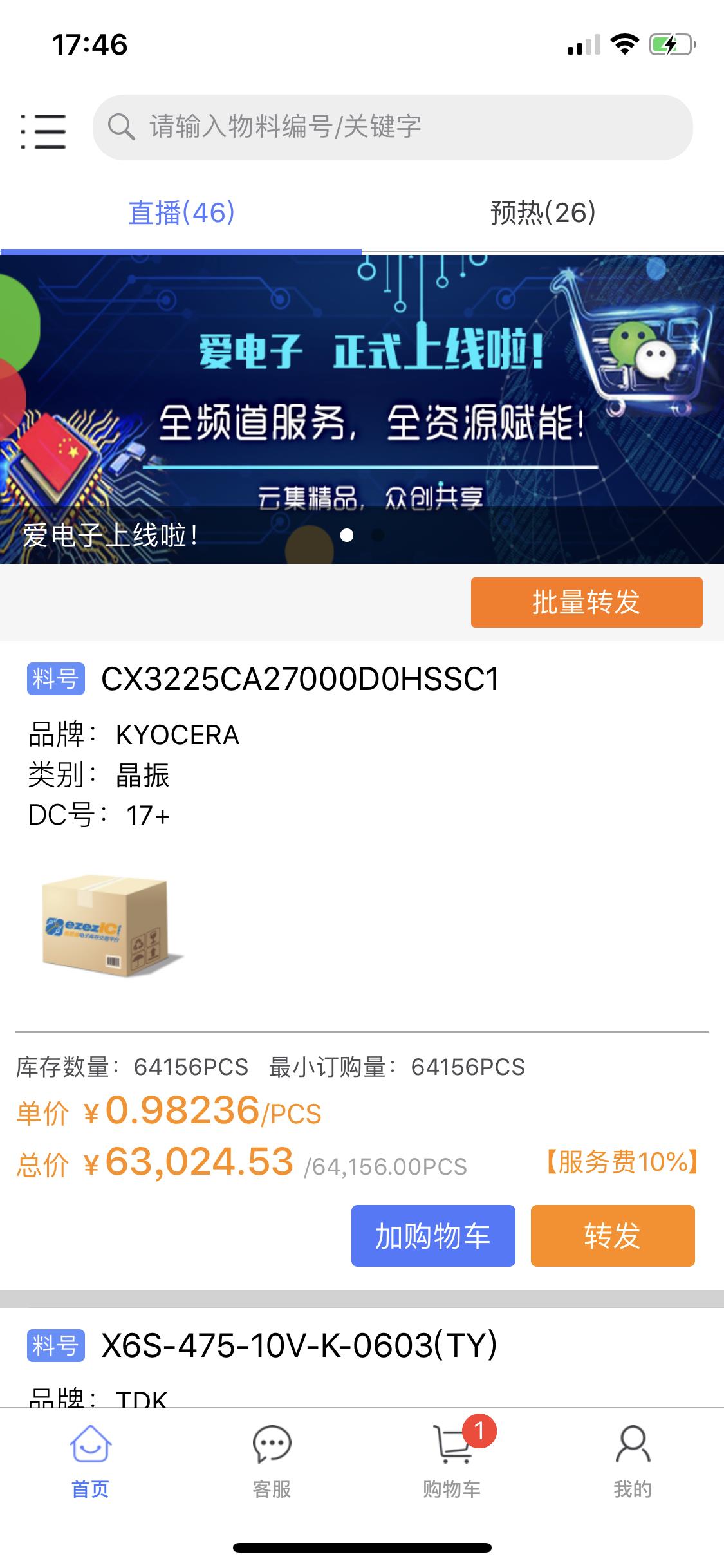This screenshot has width=724, height=1568.
Task: Open product CX3225CA27000D0HSSC1 details
Action: click(x=300, y=680)
